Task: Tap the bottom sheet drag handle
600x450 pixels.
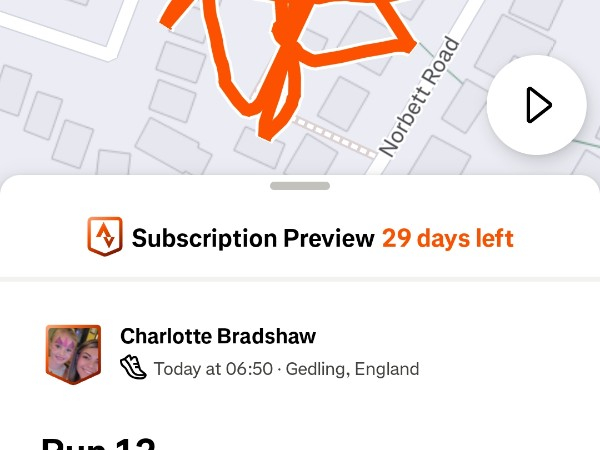Action: [x=300, y=186]
